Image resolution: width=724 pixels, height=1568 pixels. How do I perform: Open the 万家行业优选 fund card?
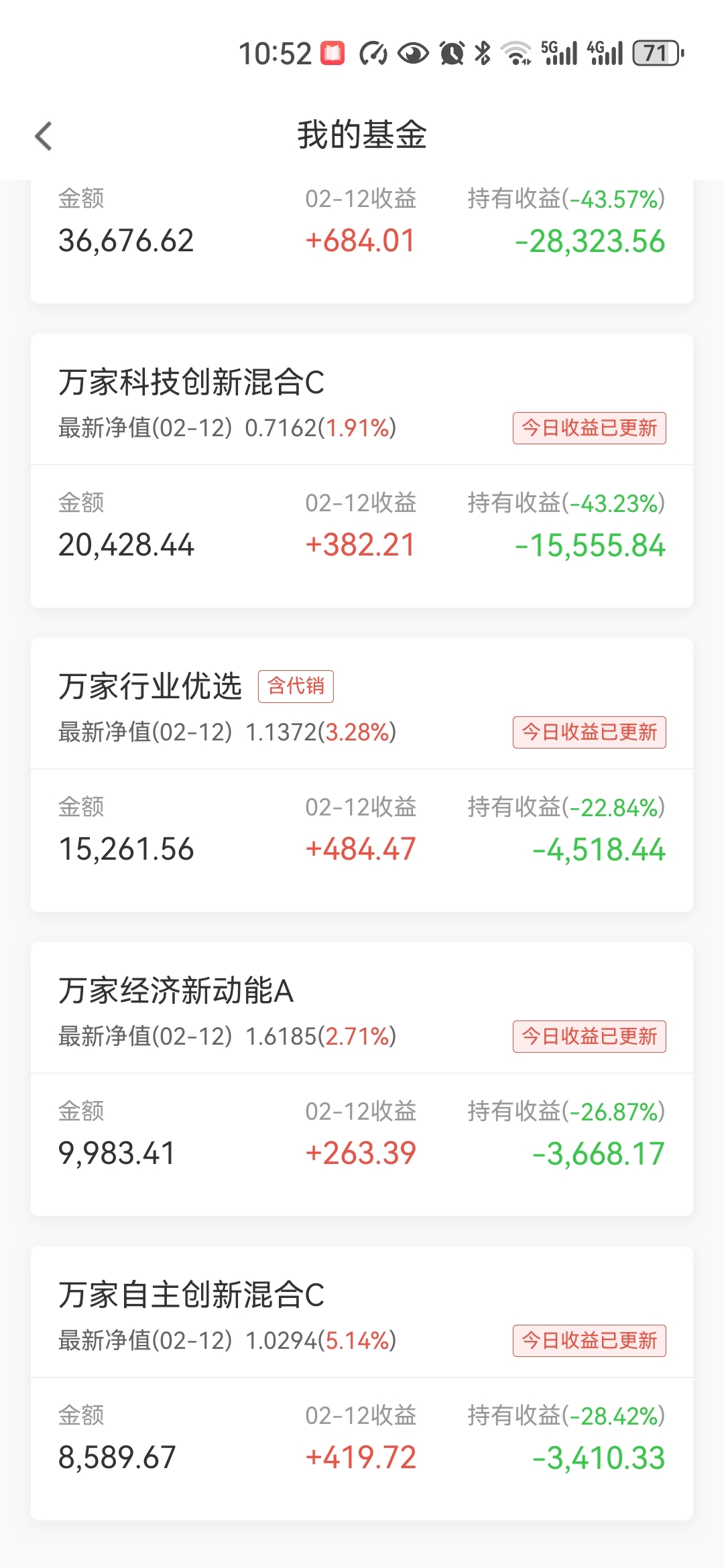362,775
